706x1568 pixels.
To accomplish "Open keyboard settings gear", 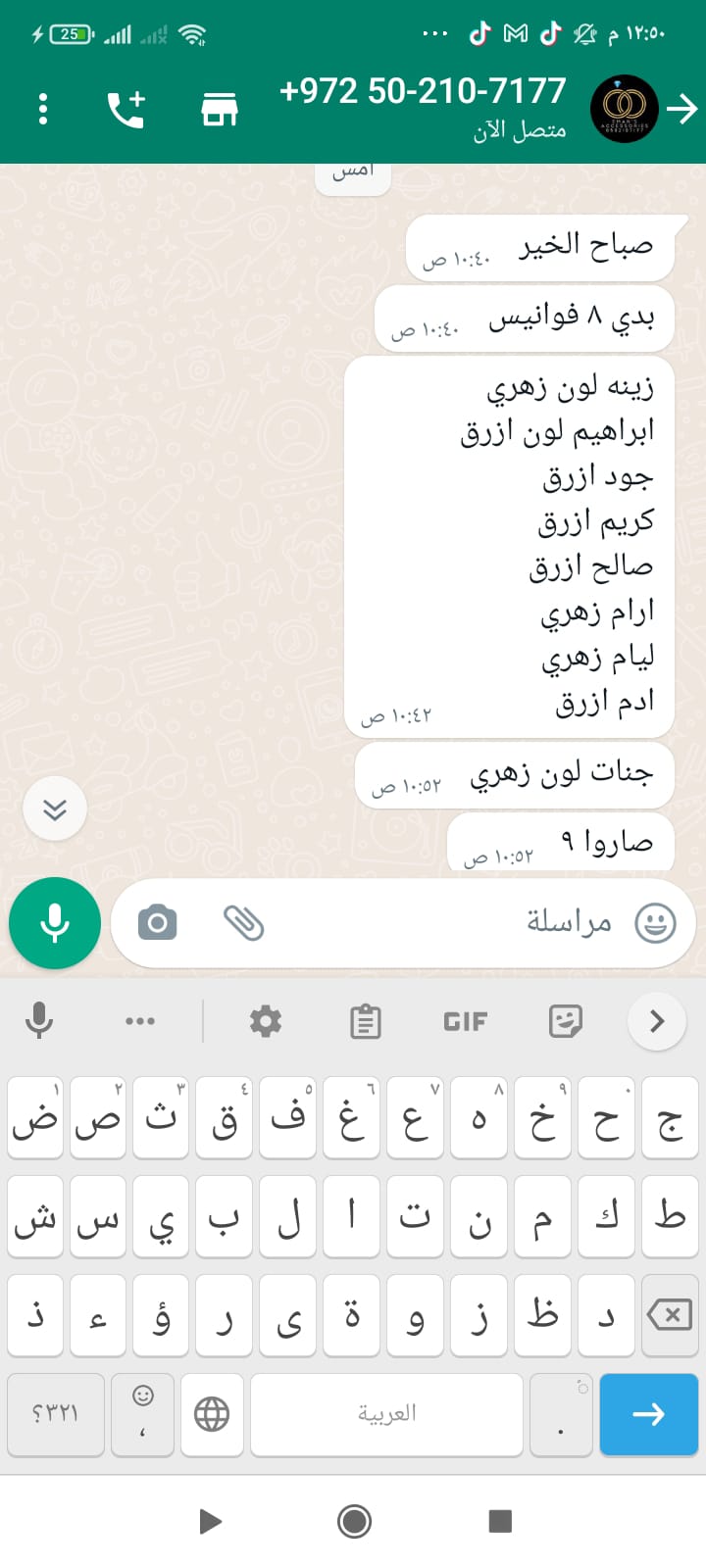I will tap(266, 1021).
